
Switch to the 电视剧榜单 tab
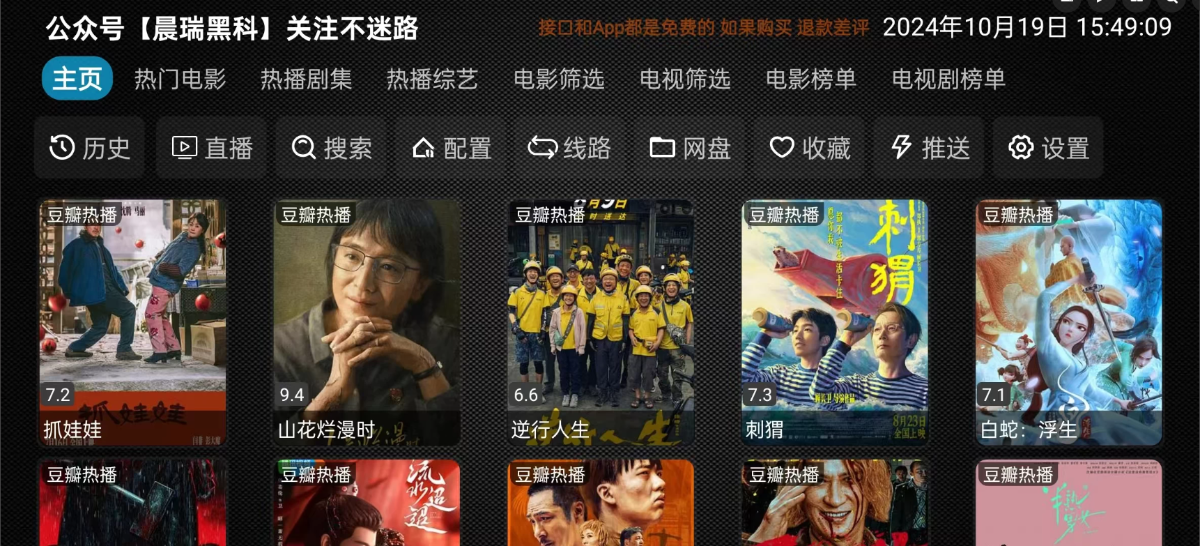(948, 79)
